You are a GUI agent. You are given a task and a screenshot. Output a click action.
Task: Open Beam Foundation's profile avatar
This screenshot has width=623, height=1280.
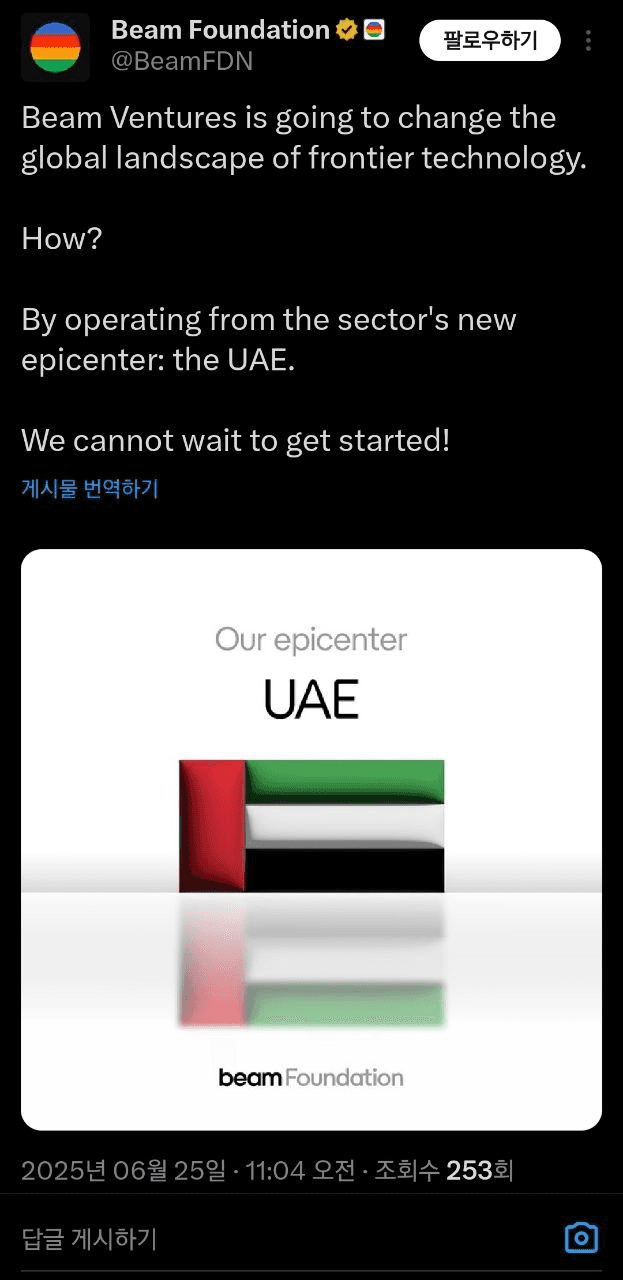coord(56,47)
